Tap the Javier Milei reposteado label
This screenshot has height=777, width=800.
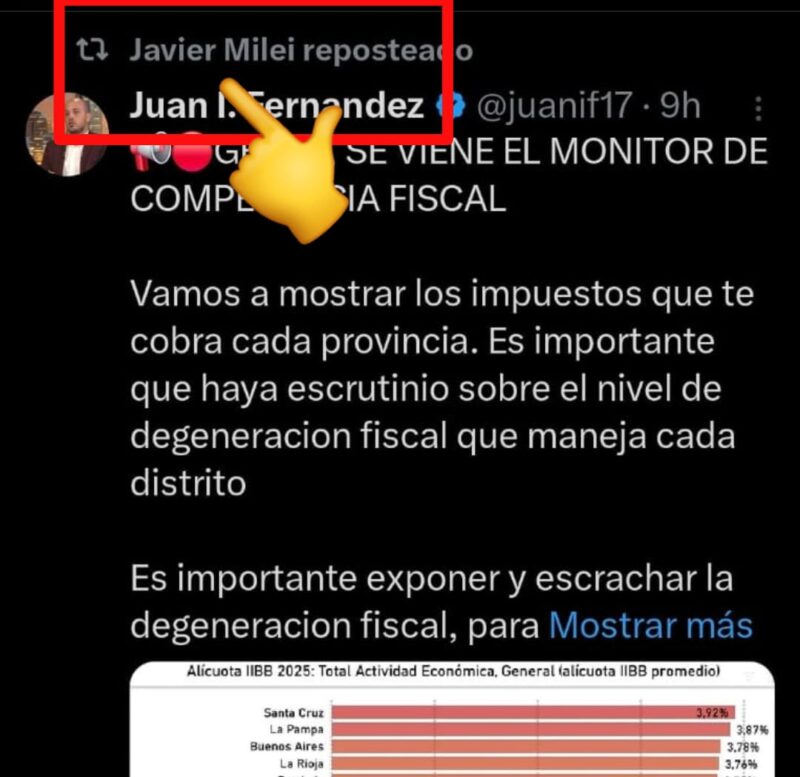pyautogui.click(x=300, y=50)
